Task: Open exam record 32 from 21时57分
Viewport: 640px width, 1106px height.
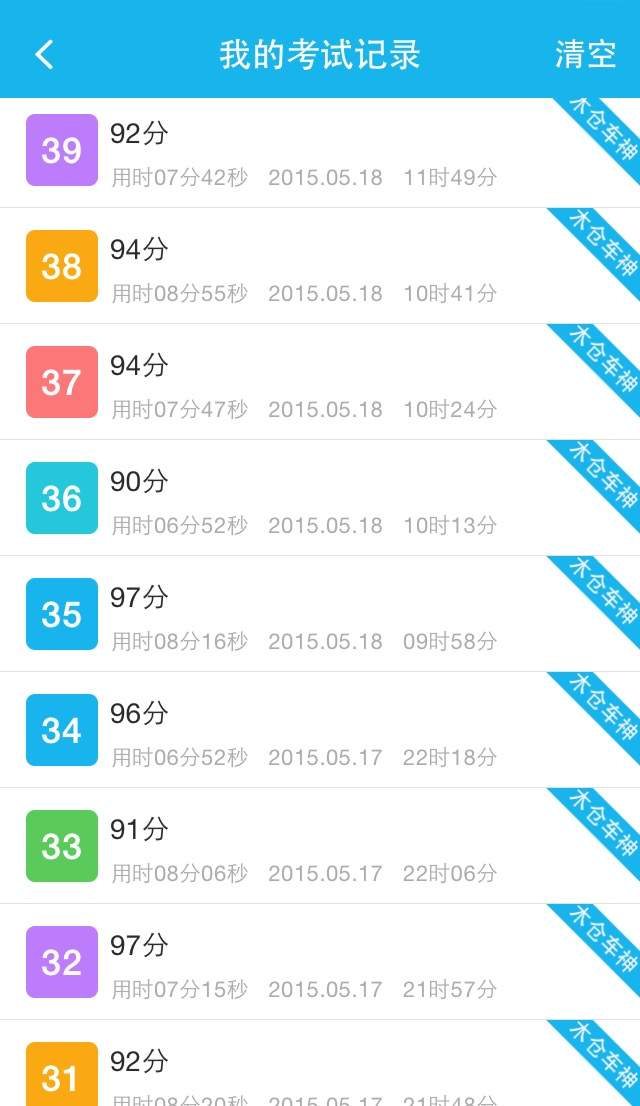Action: tap(320, 962)
